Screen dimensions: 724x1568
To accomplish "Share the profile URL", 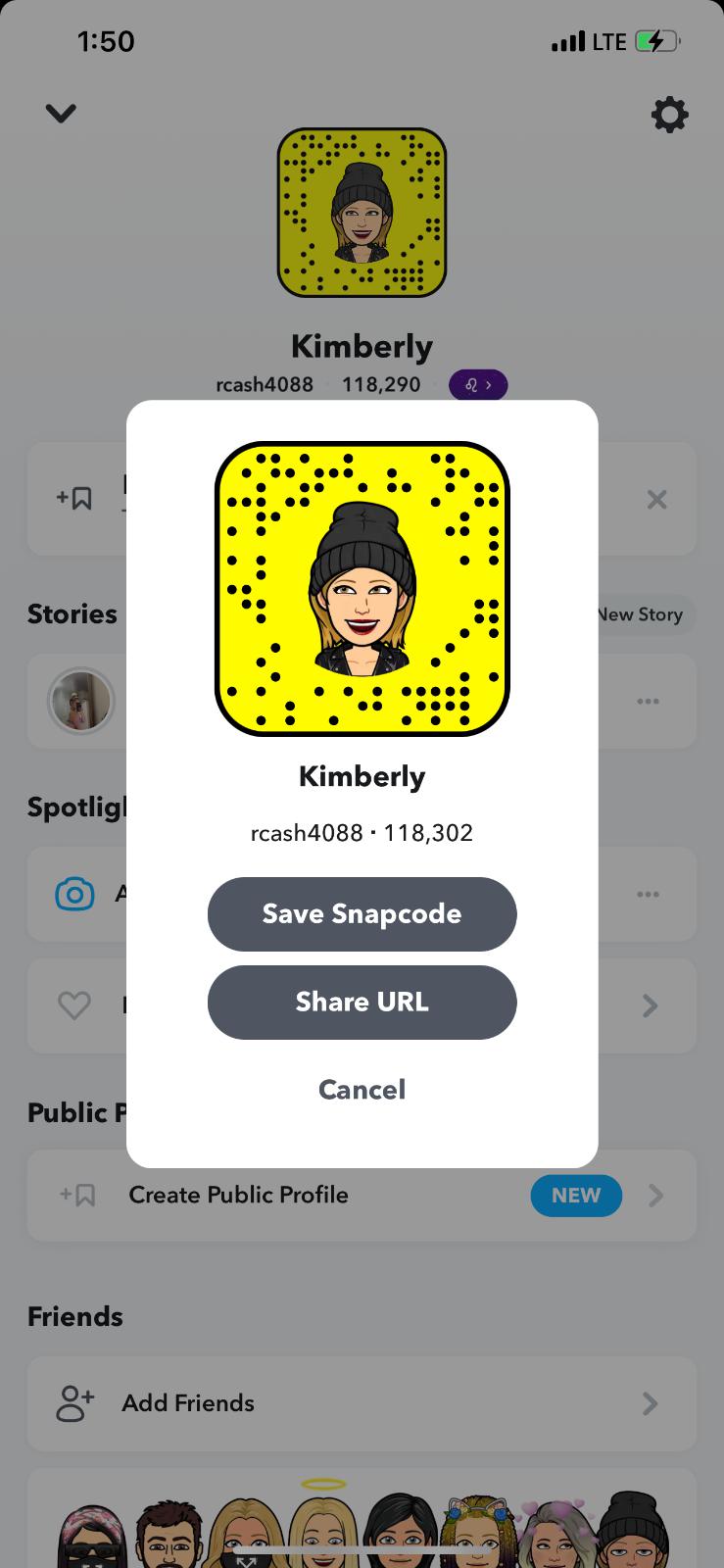I will [362, 1002].
